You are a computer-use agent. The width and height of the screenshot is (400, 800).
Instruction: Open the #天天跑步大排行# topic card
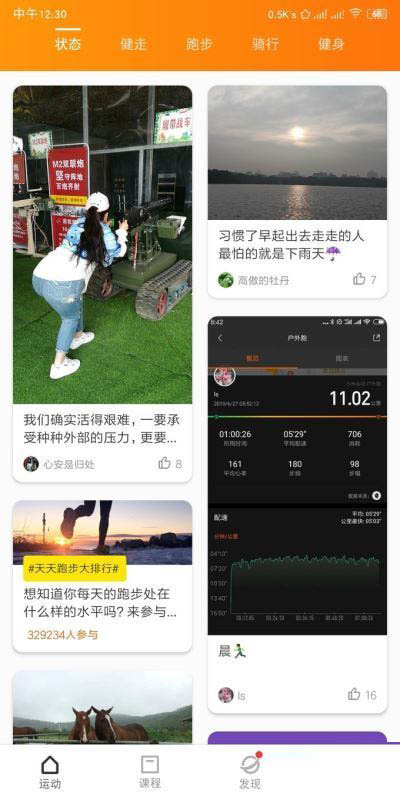tap(103, 576)
